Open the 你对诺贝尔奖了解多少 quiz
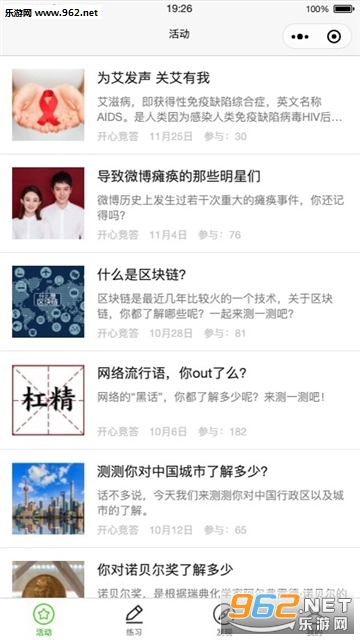Viewport: 360px width, 640px height. [x=180, y=573]
